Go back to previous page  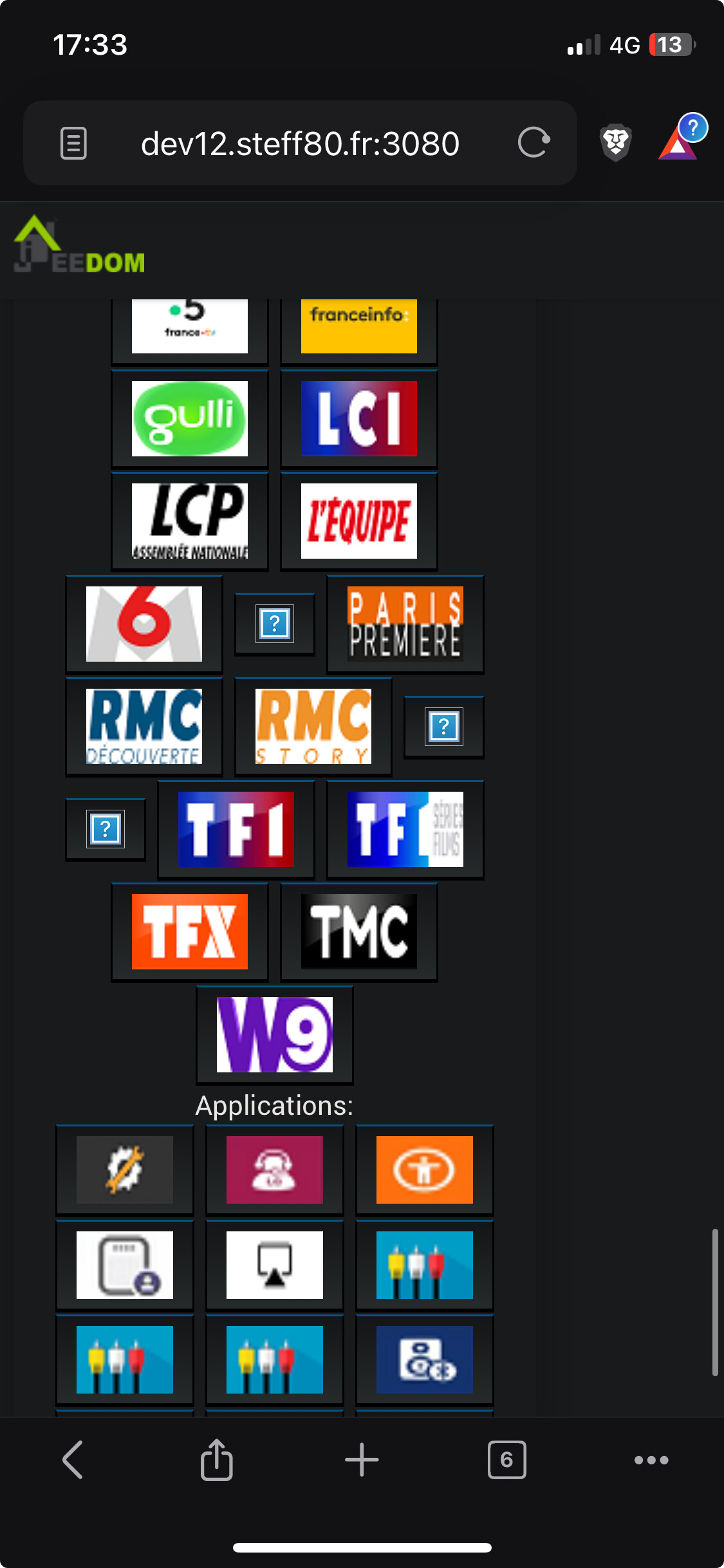pos(73,1460)
